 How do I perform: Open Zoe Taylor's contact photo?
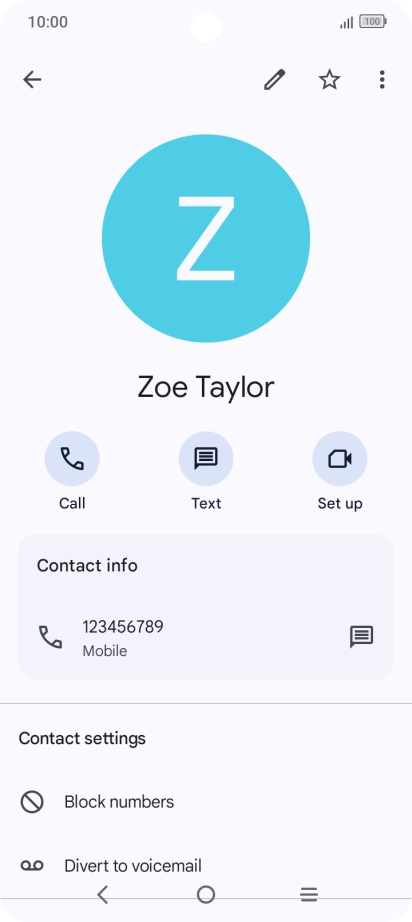(x=206, y=238)
